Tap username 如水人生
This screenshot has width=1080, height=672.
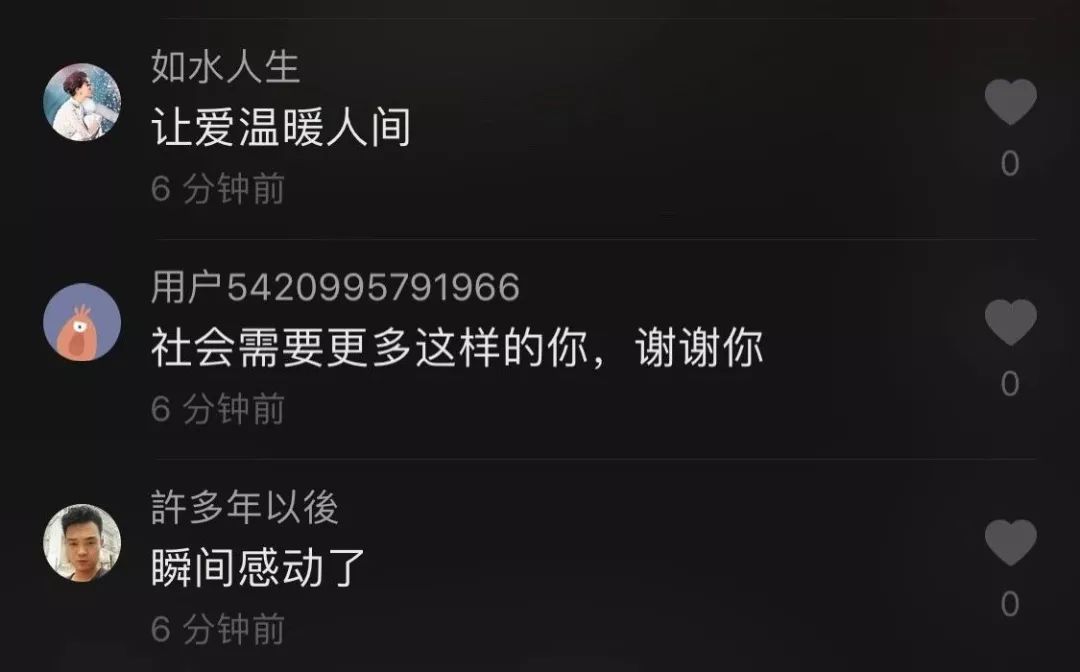[x=226, y=68]
